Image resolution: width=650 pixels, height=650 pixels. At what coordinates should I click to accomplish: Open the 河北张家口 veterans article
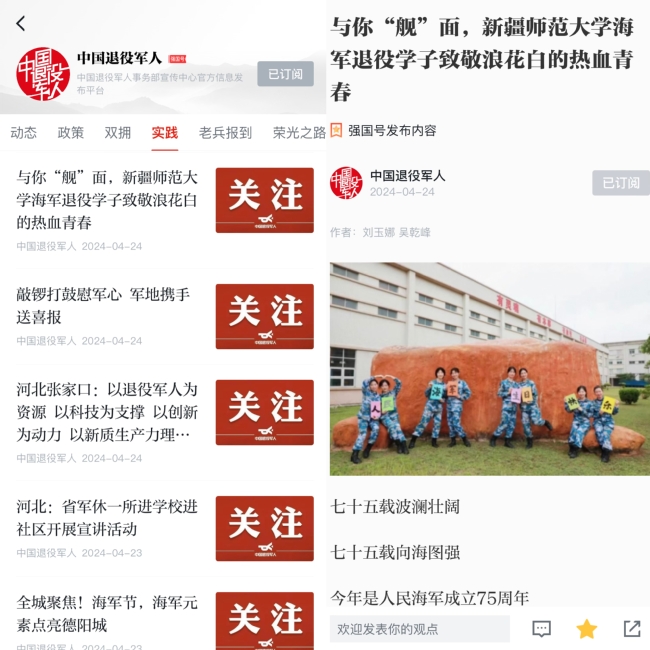(x=107, y=411)
